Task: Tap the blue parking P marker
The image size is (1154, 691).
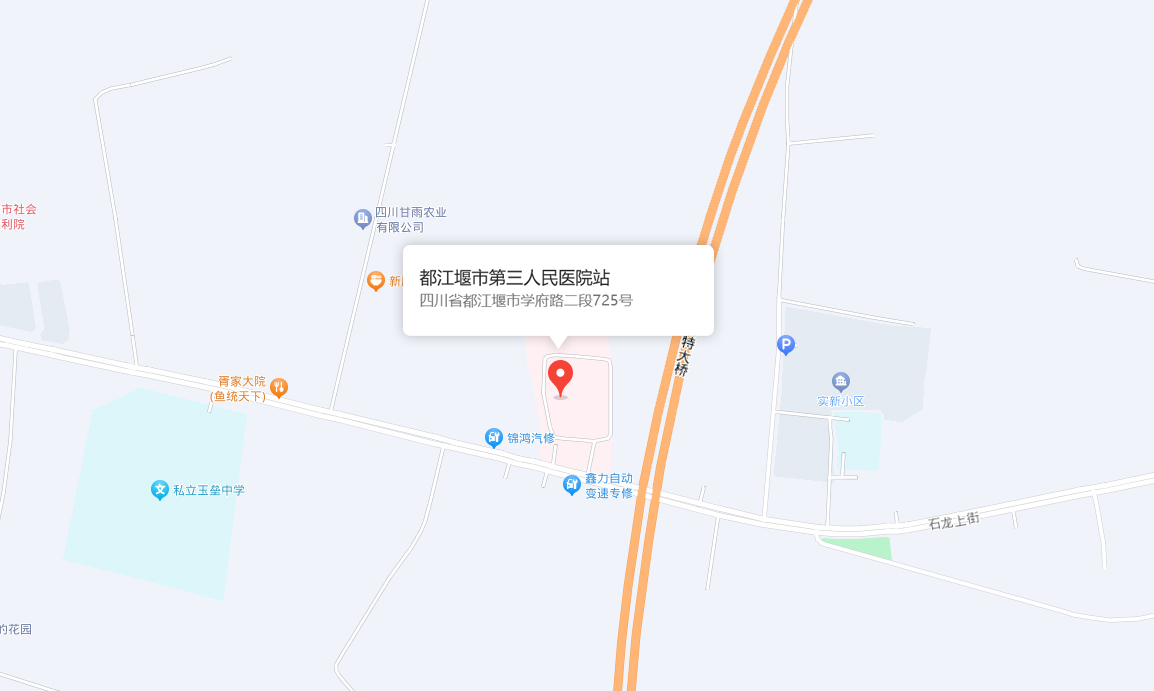Action: pos(786,345)
